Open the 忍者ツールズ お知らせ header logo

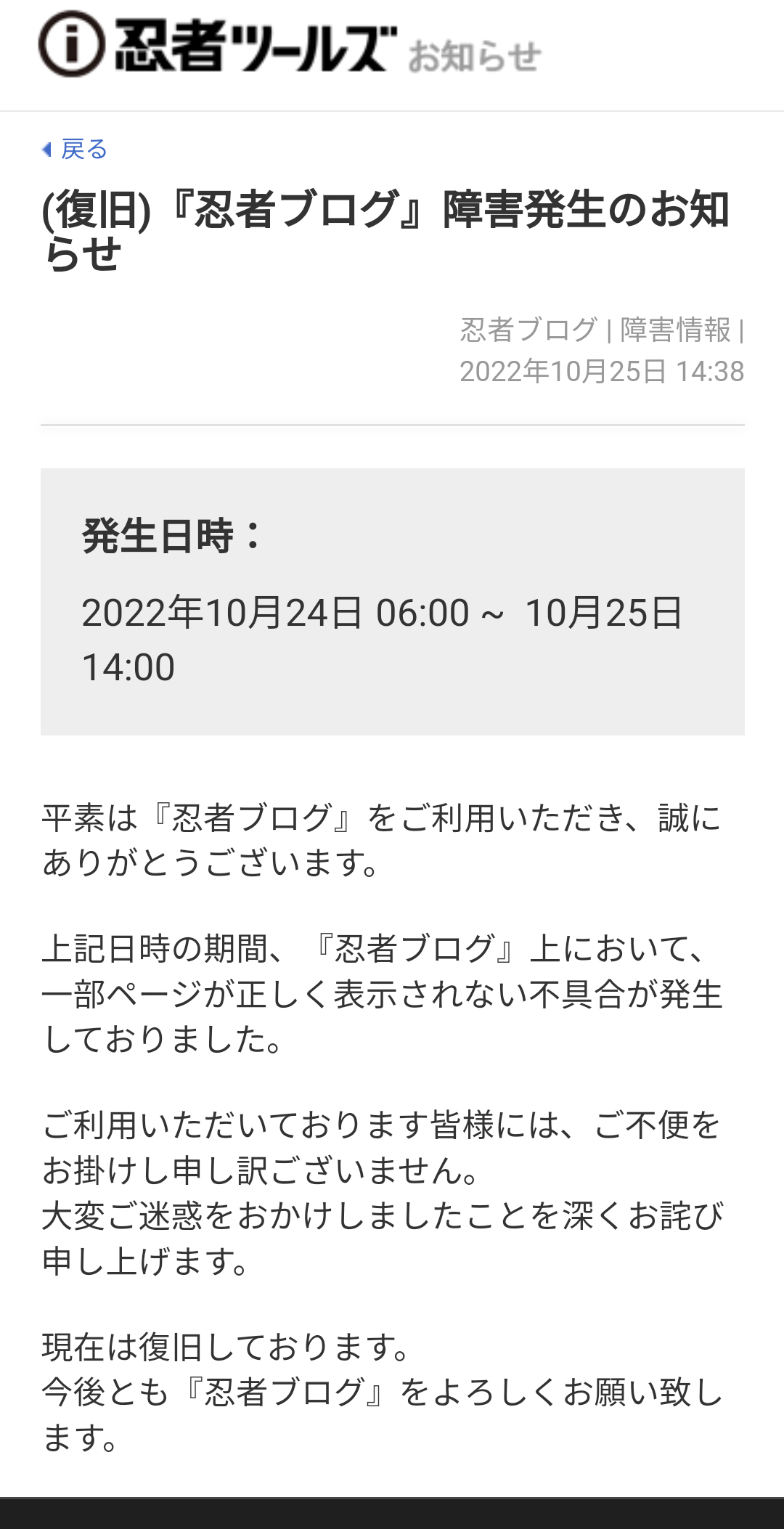[x=289, y=46]
